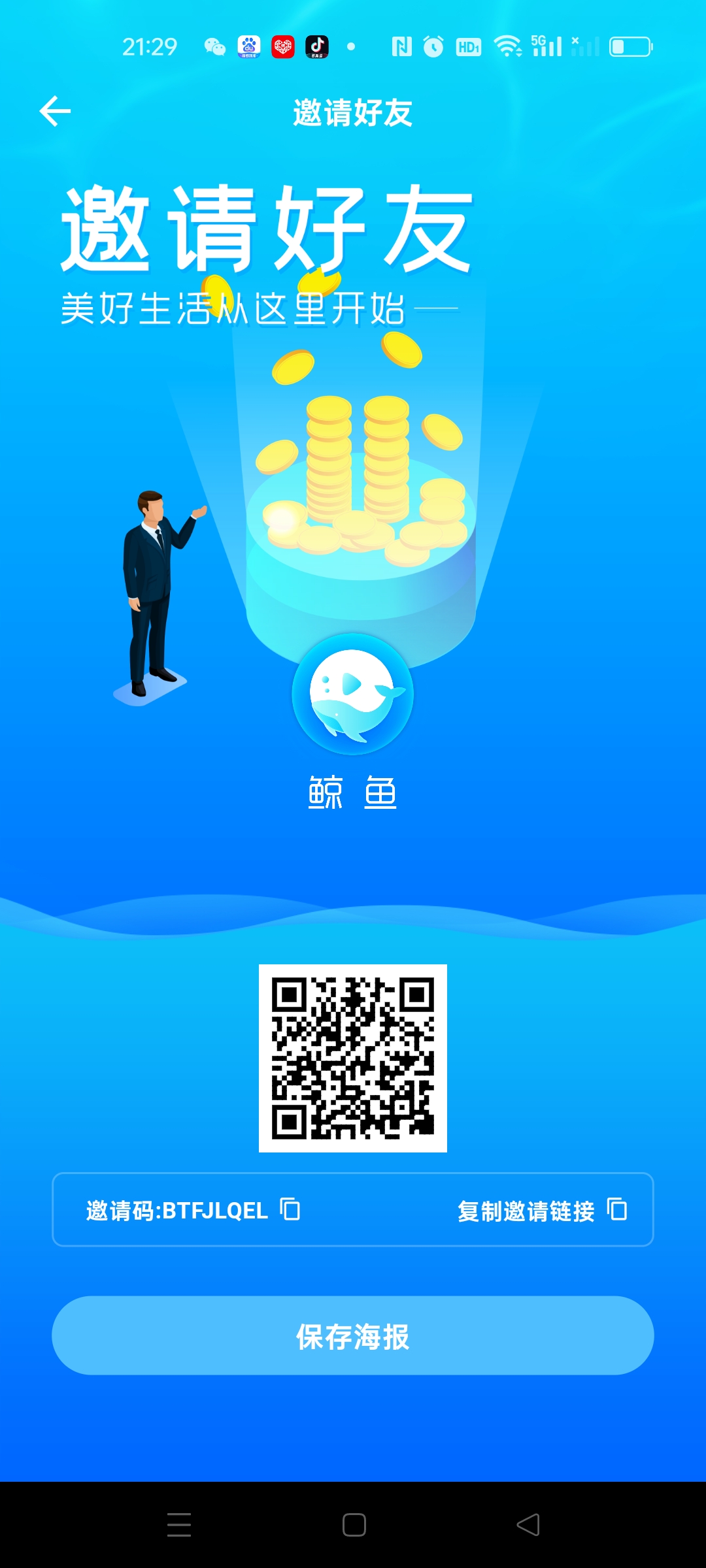Go to home screen via navigation bar
The image size is (706, 1568).
pyautogui.click(x=354, y=1524)
